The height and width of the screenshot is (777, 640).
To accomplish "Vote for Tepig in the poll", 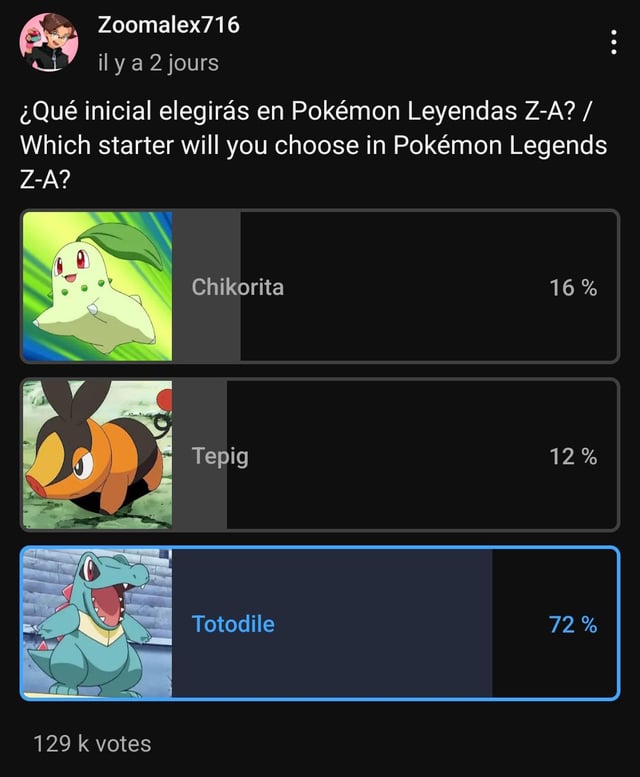I will (320, 456).
